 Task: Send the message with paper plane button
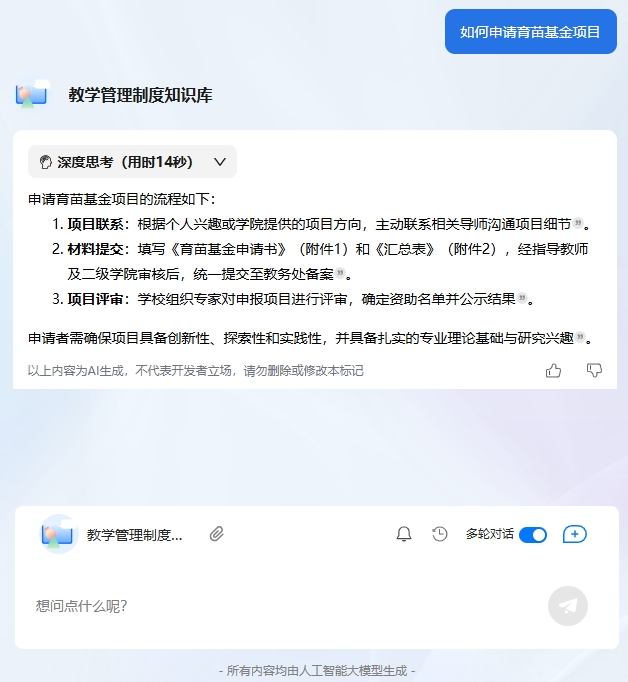(568, 606)
